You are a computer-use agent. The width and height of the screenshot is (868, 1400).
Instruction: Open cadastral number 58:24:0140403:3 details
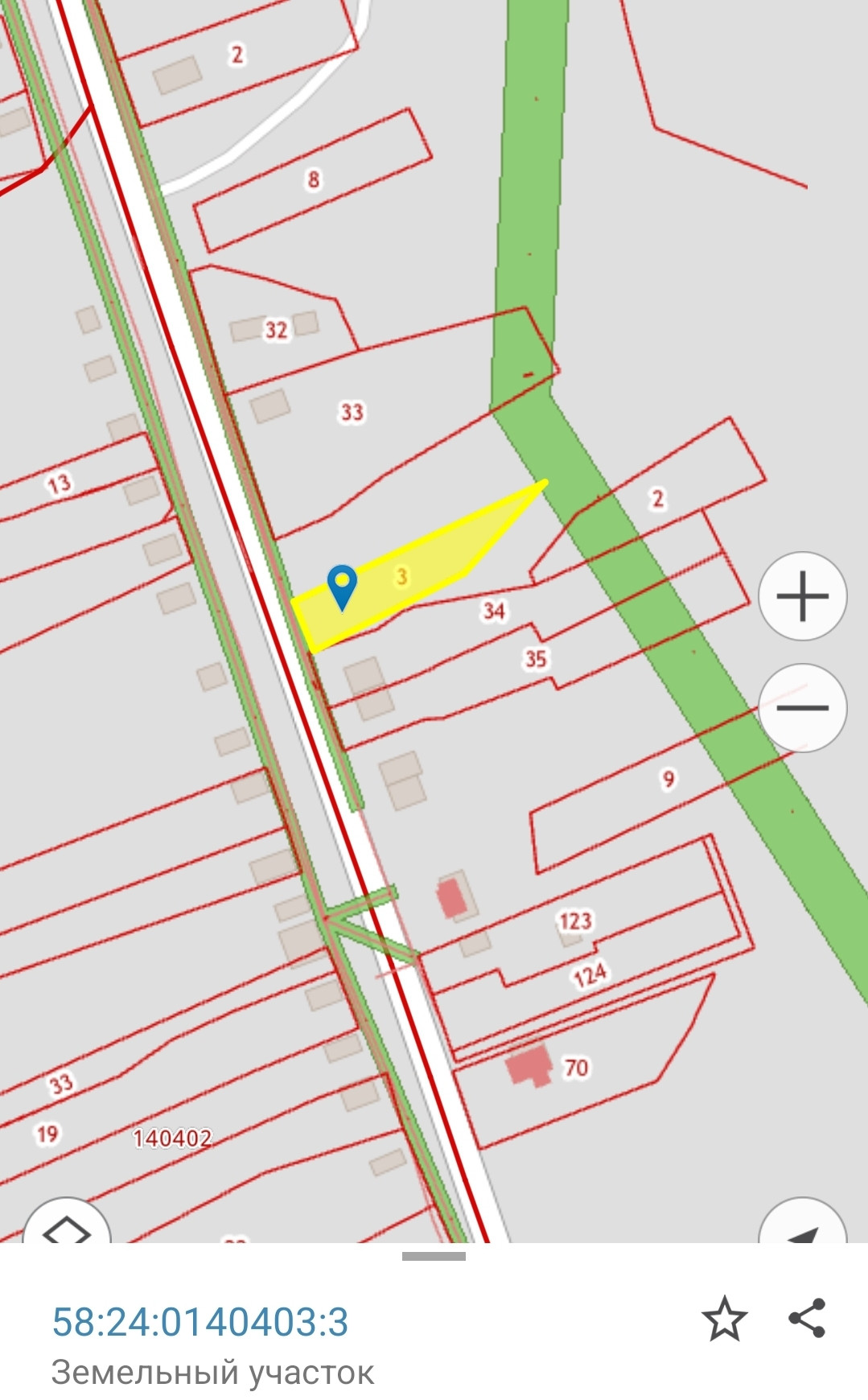pyautogui.click(x=200, y=1322)
